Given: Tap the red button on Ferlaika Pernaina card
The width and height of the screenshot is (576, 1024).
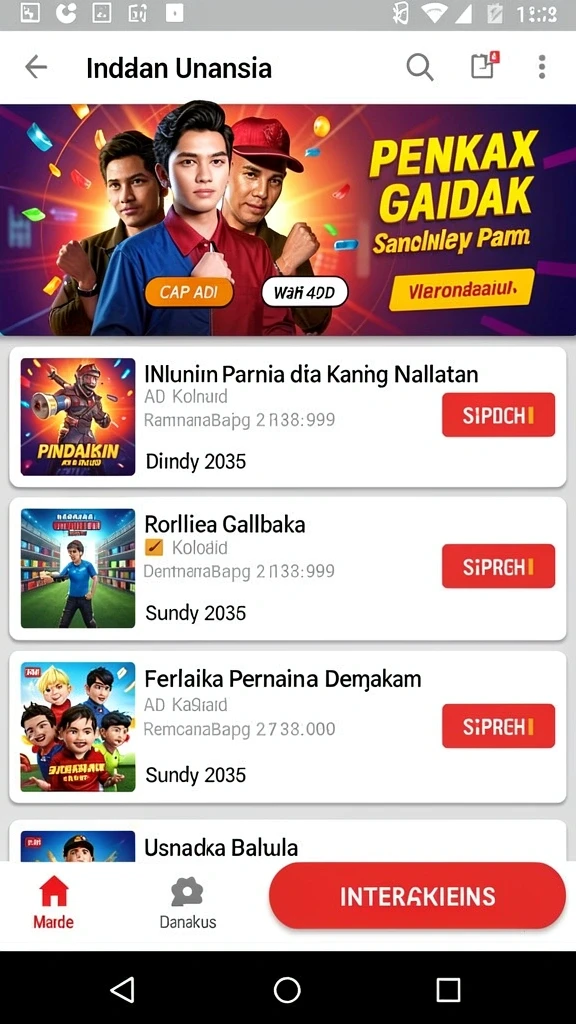Looking at the screenshot, I should click(x=498, y=726).
